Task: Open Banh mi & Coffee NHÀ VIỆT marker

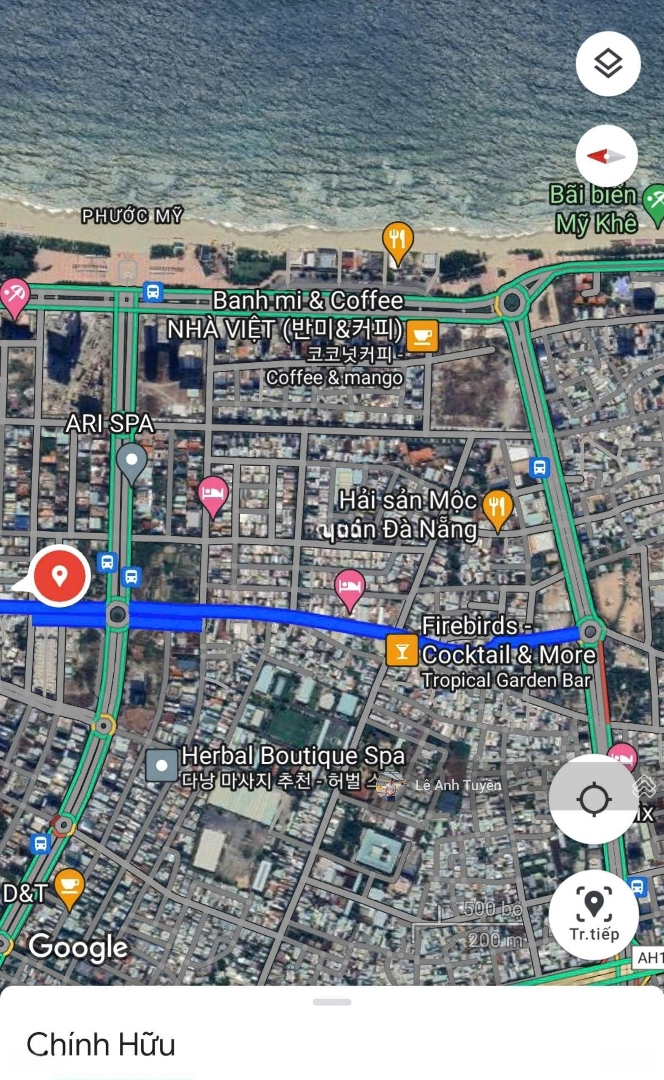Action: [422, 336]
